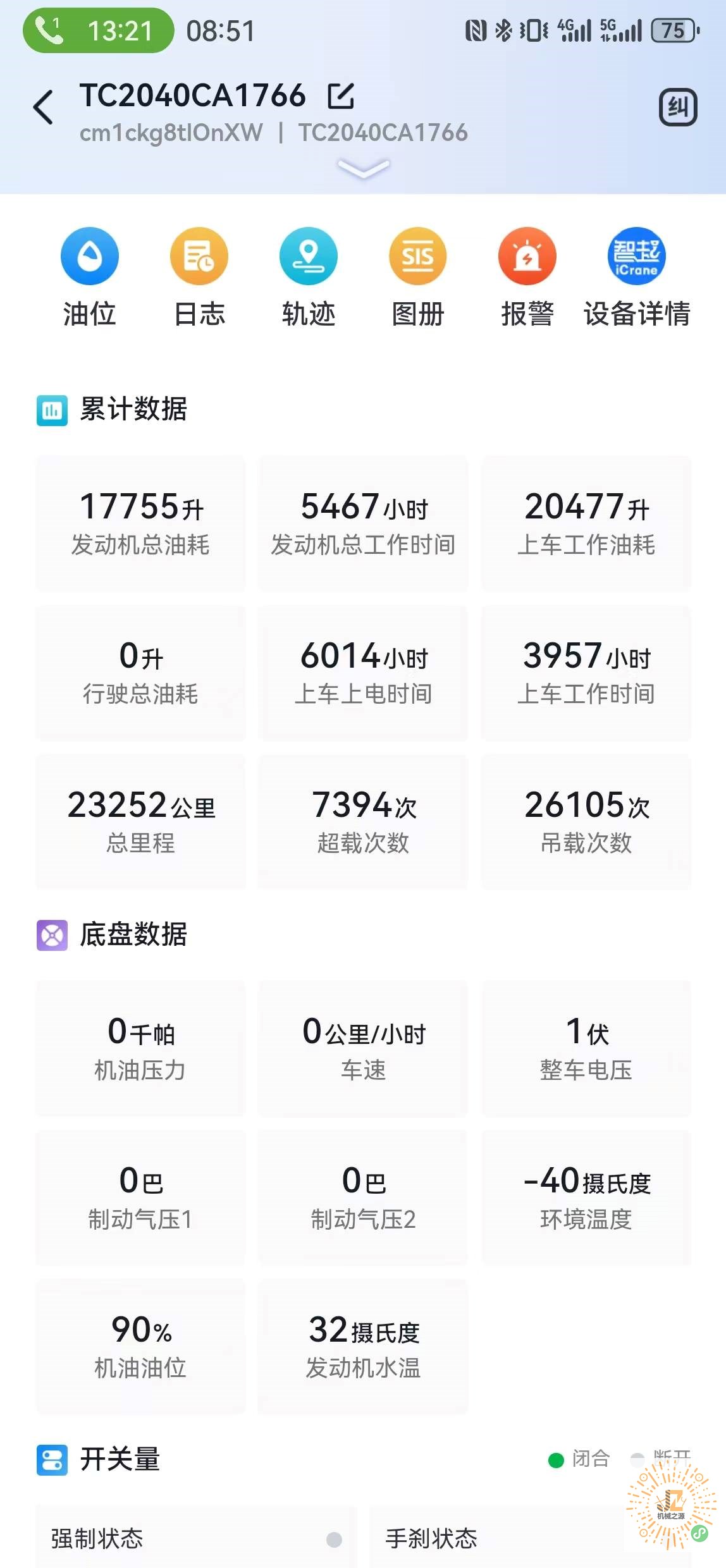Edit the device name TC2040CA1766
This screenshot has height=1568, width=726.
click(341, 95)
